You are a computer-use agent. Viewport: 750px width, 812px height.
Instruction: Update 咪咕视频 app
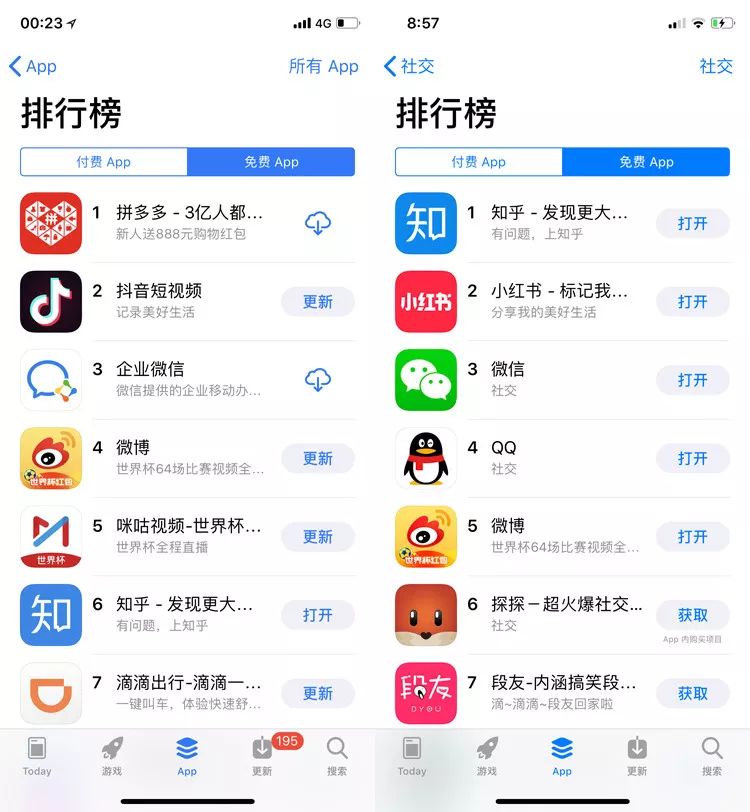coord(317,537)
